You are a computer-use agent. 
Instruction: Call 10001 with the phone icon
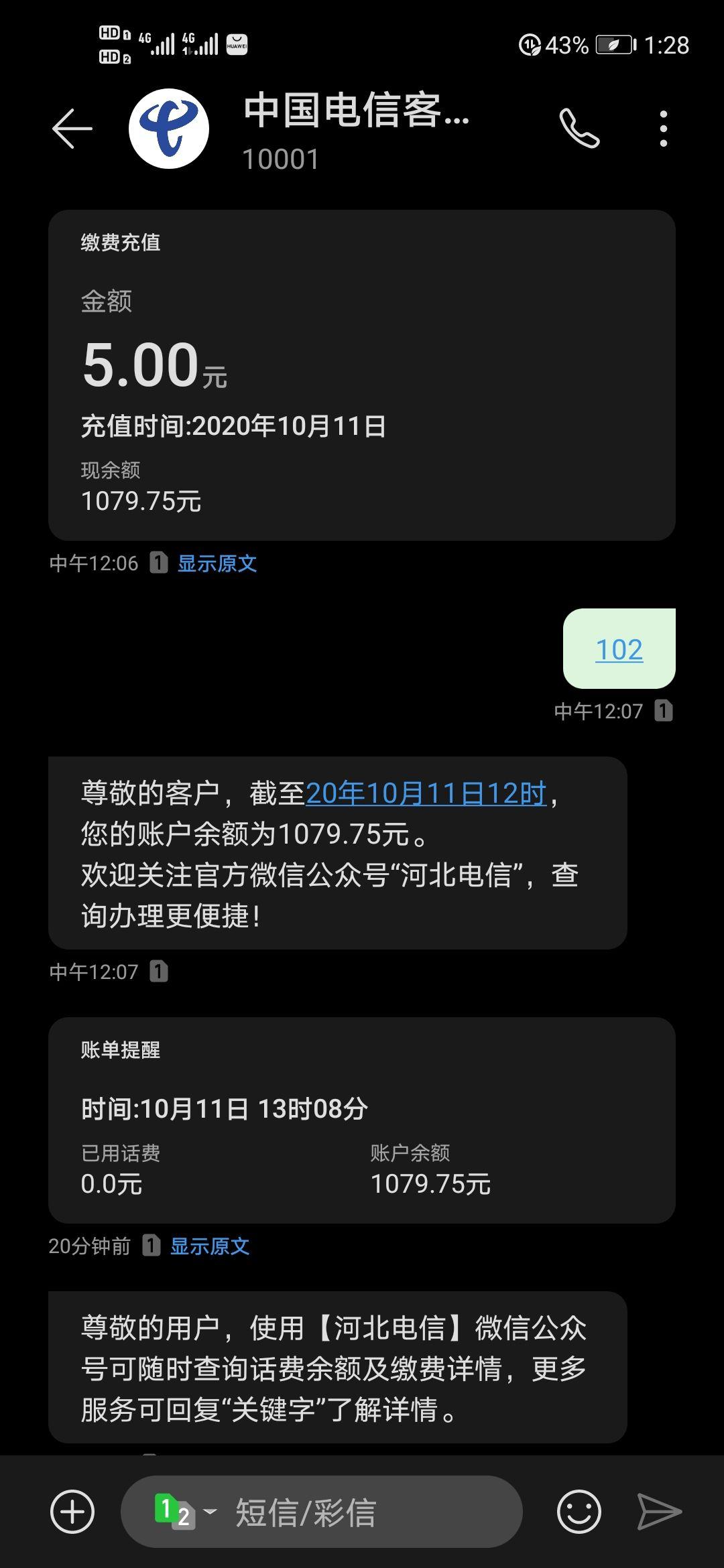point(579,128)
